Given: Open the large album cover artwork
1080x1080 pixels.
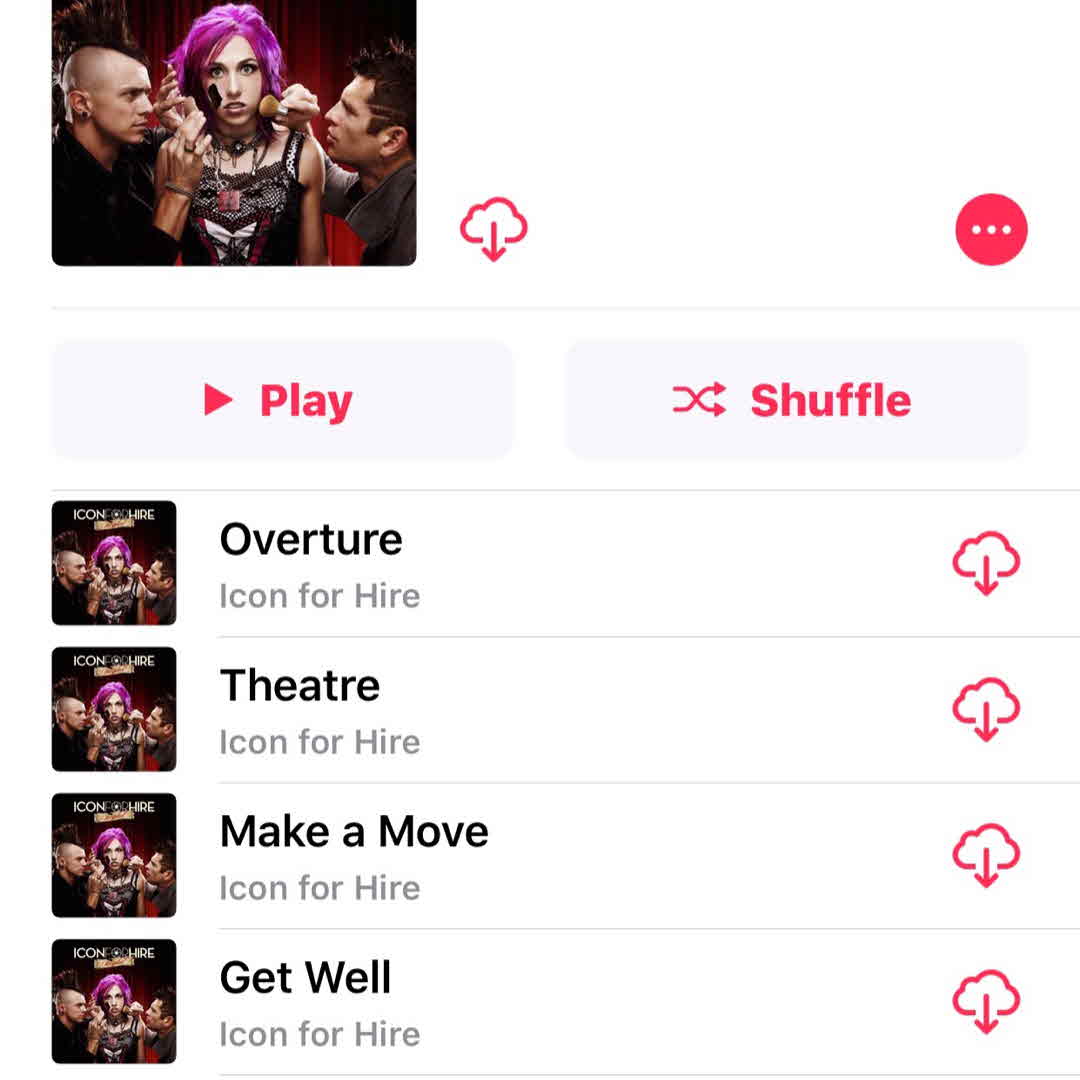Looking at the screenshot, I should [x=233, y=130].
